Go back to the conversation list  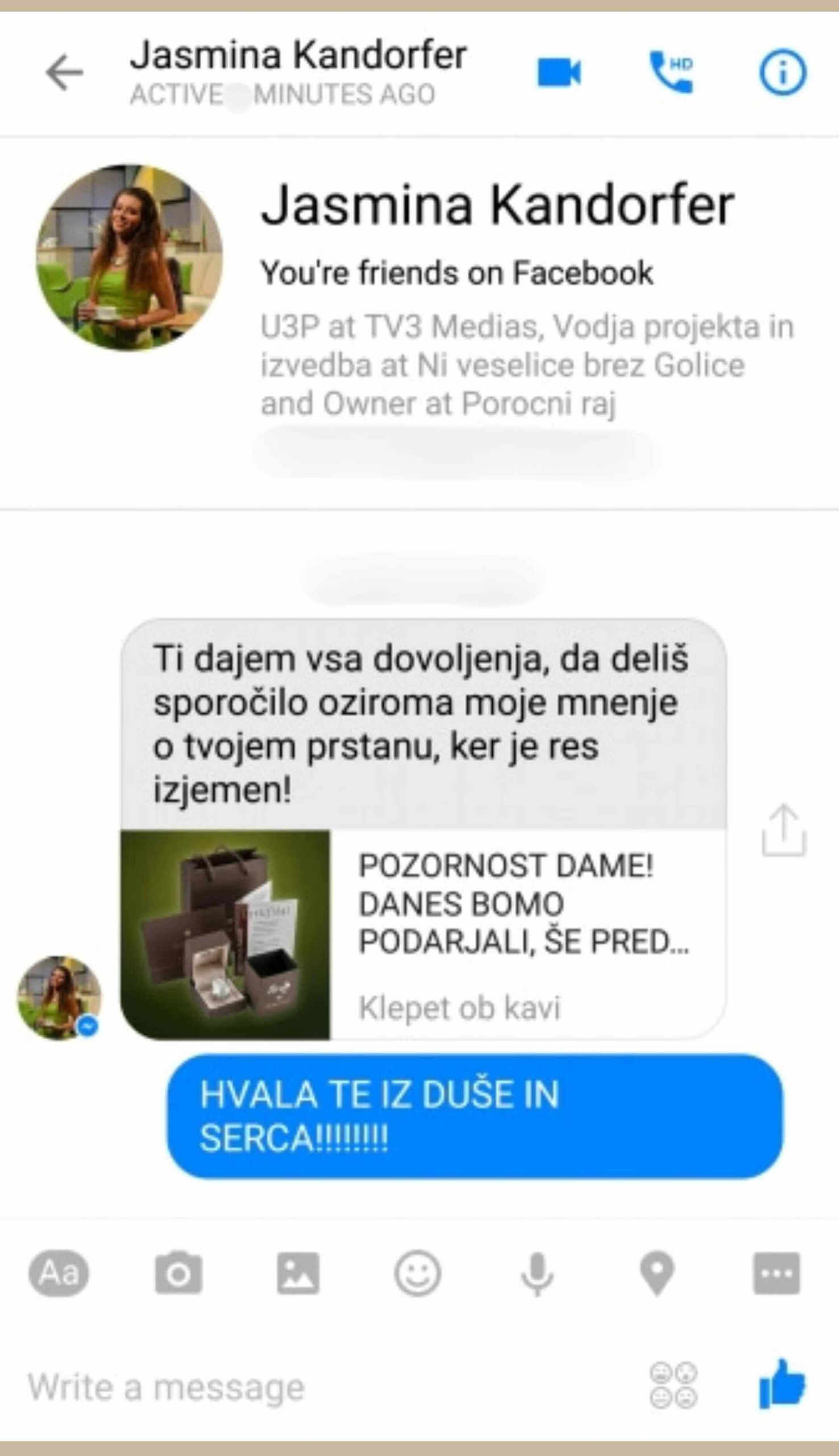[x=65, y=72]
